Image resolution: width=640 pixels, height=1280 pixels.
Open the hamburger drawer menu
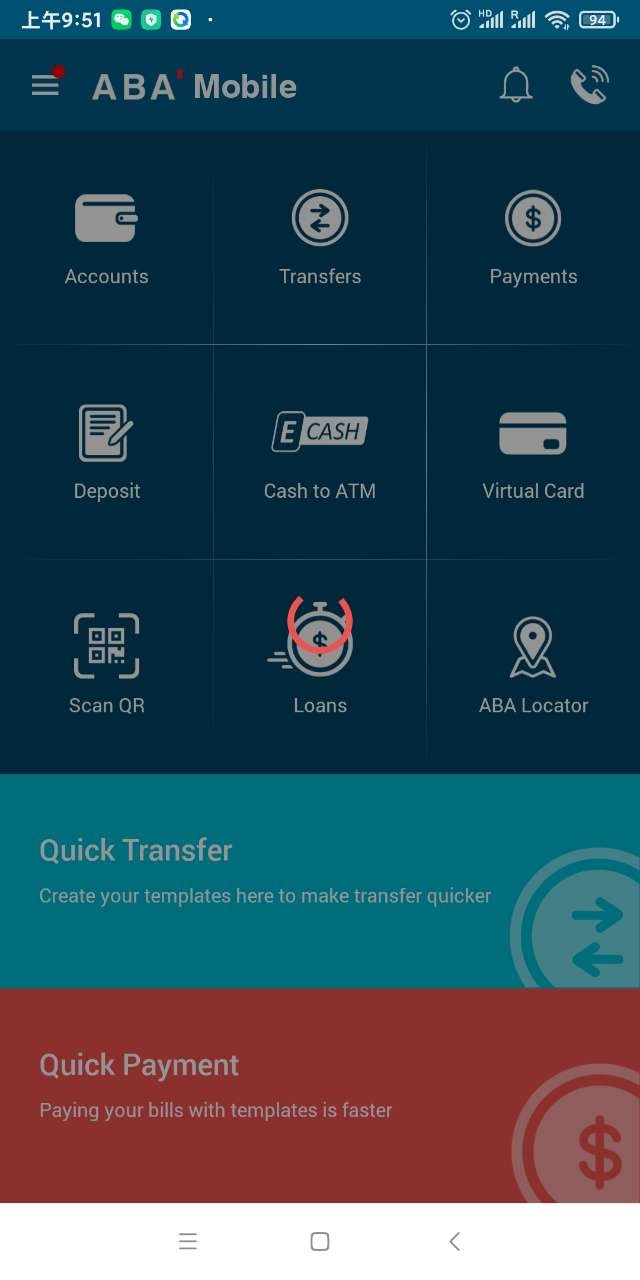coord(45,86)
